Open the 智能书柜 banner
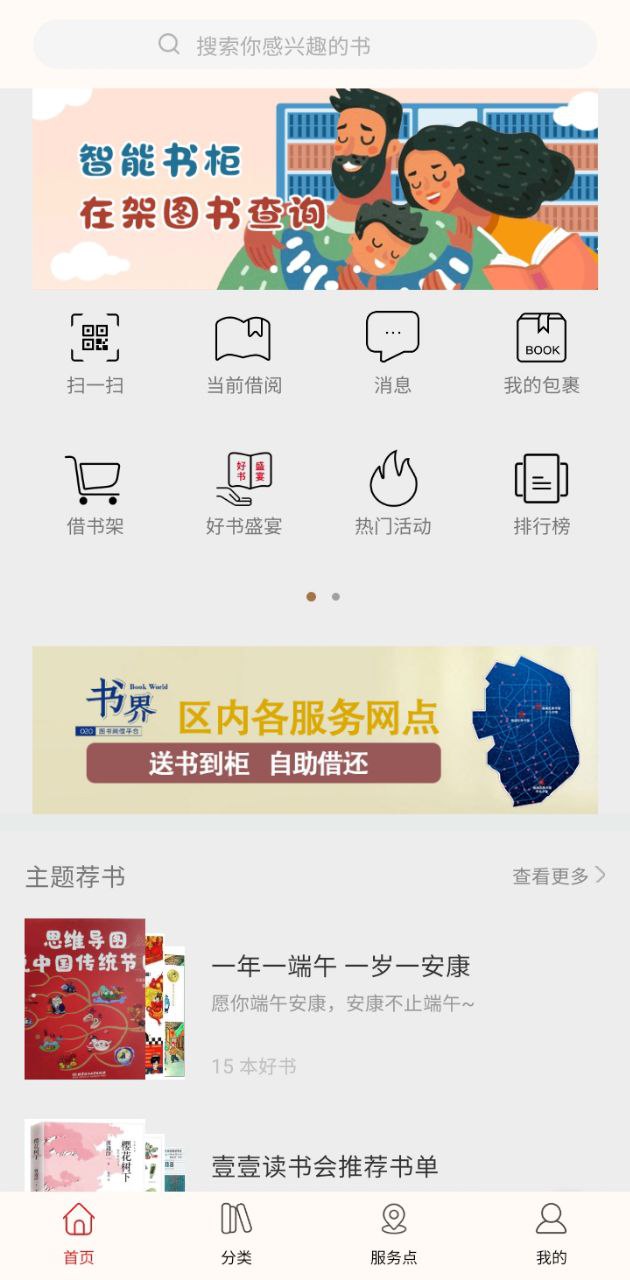The height and width of the screenshot is (1280, 630). pyautogui.click(x=315, y=190)
